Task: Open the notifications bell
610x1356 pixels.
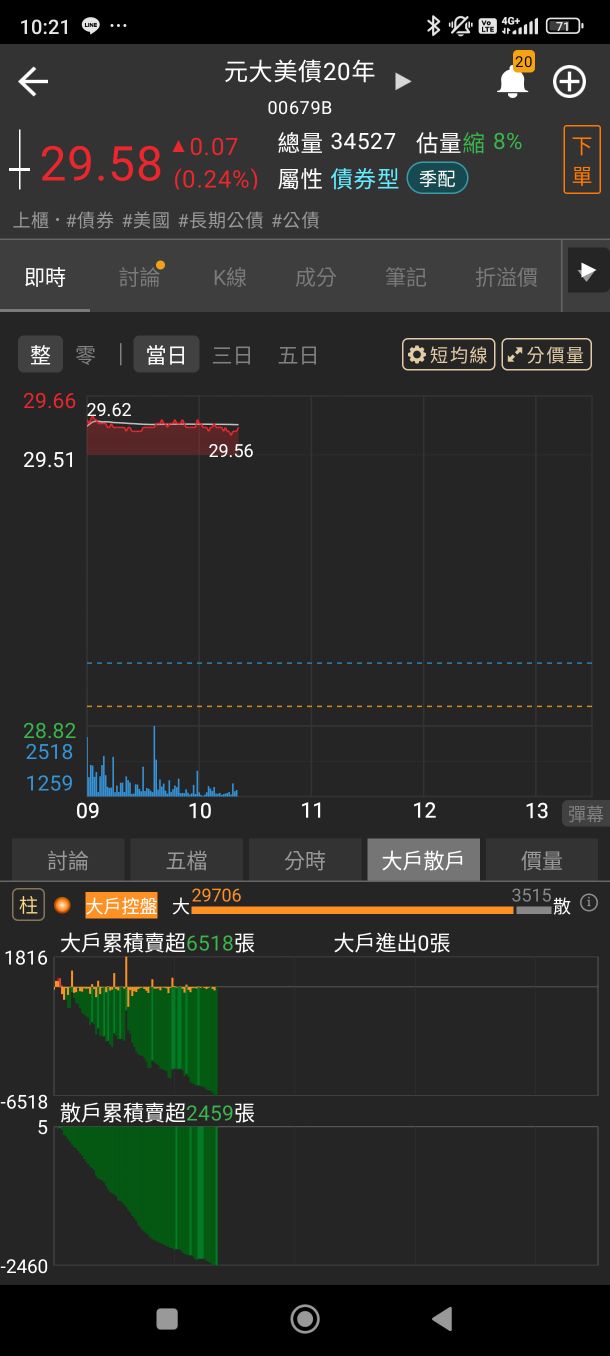Action: [x=513, y=82]
